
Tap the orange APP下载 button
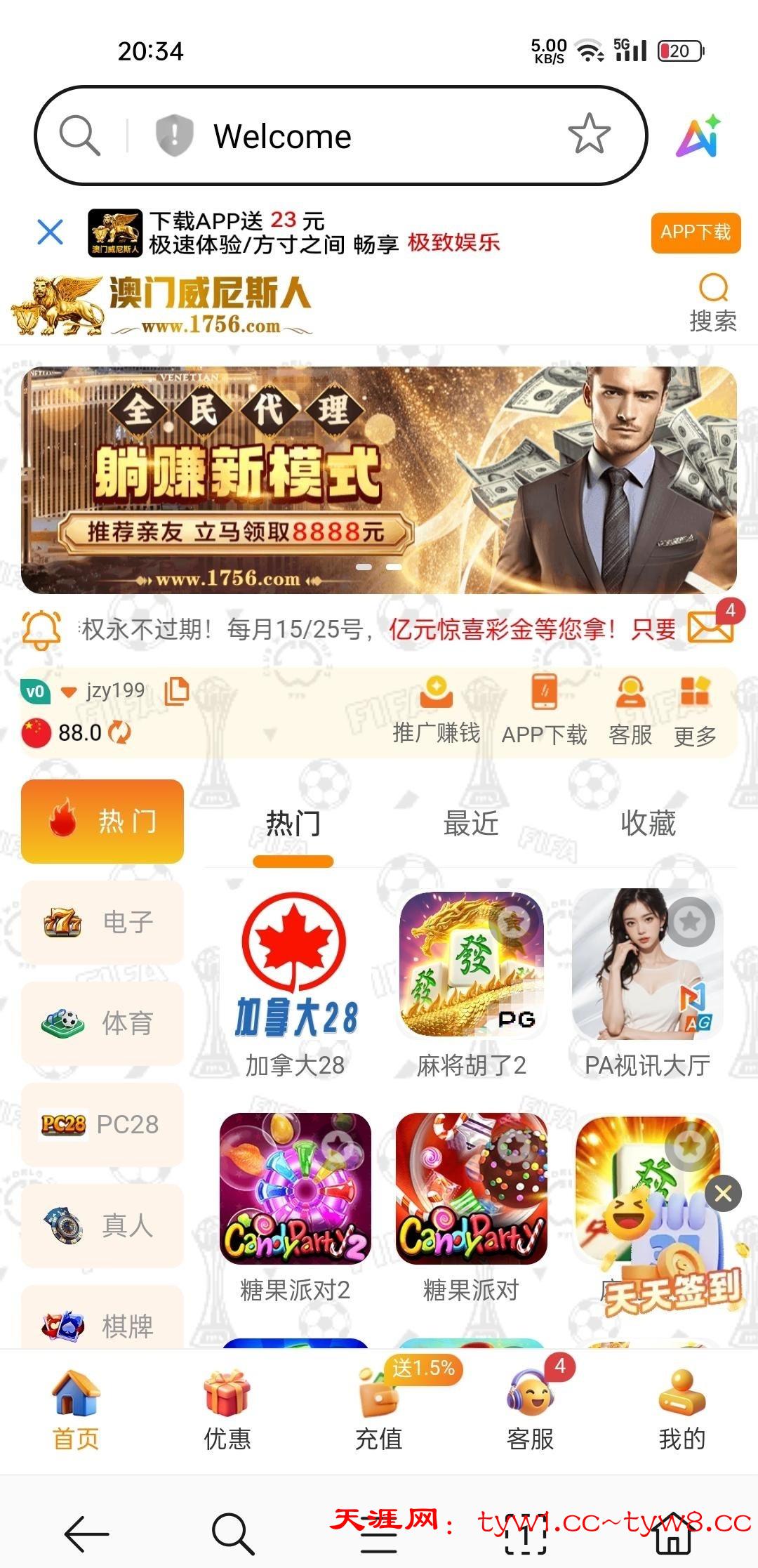tap(695, 232)
